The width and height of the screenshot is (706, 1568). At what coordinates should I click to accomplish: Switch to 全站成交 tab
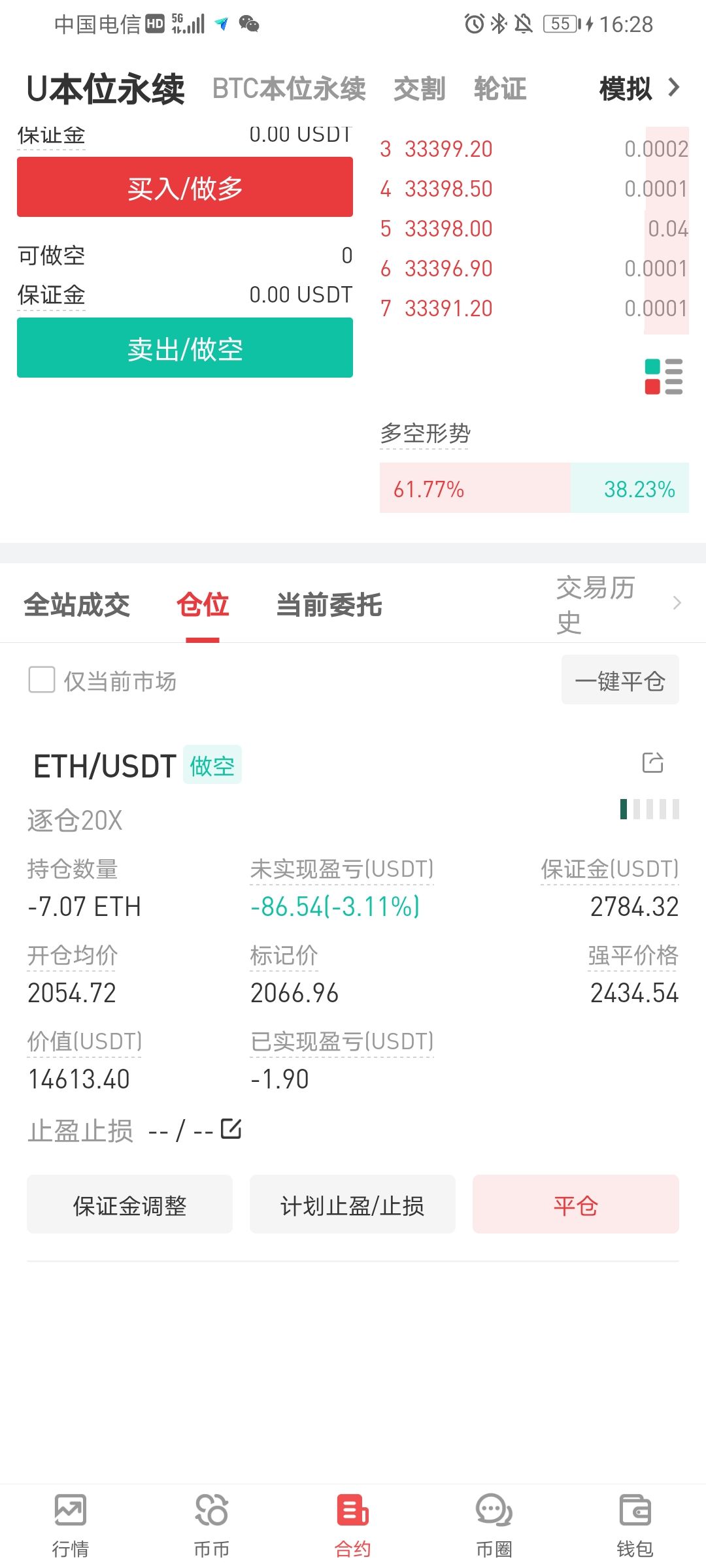(76, 604)
